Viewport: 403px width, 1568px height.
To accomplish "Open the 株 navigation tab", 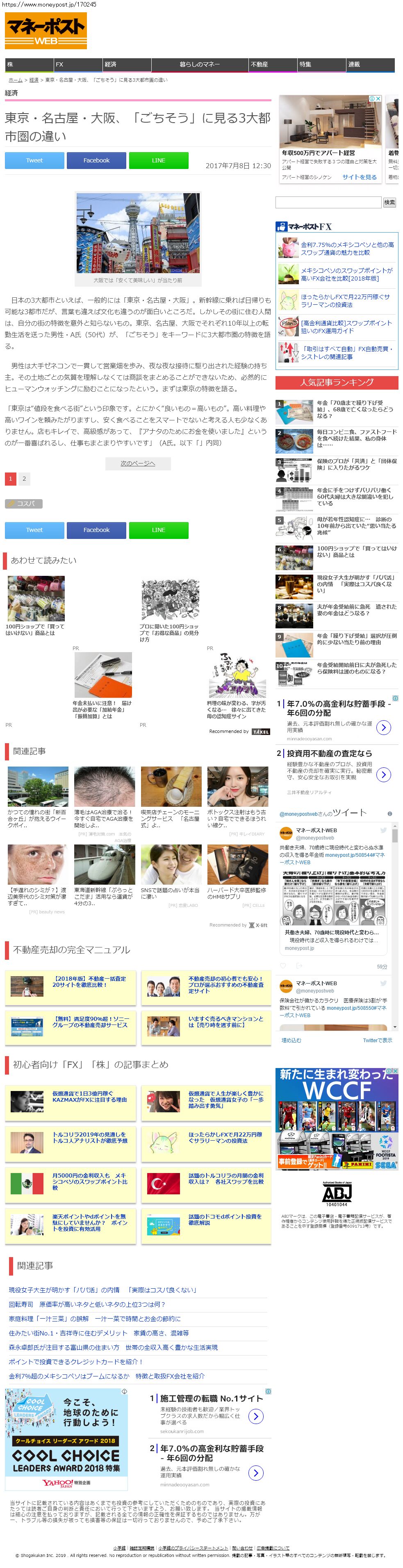I will pos(29,64).
